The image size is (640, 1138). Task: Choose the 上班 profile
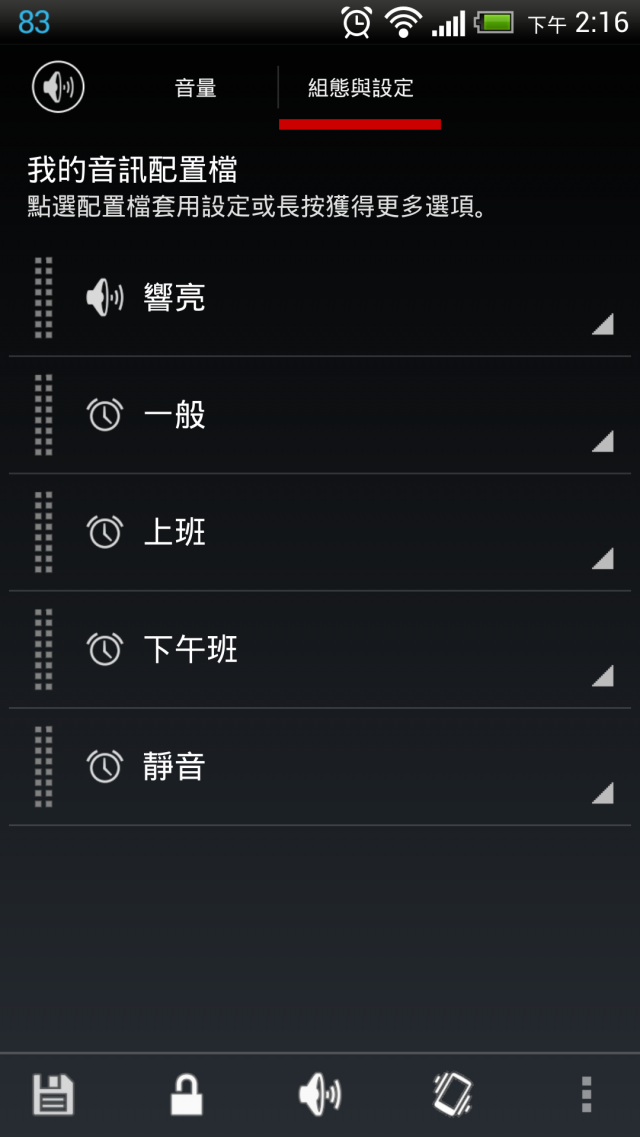pos(320,532)
